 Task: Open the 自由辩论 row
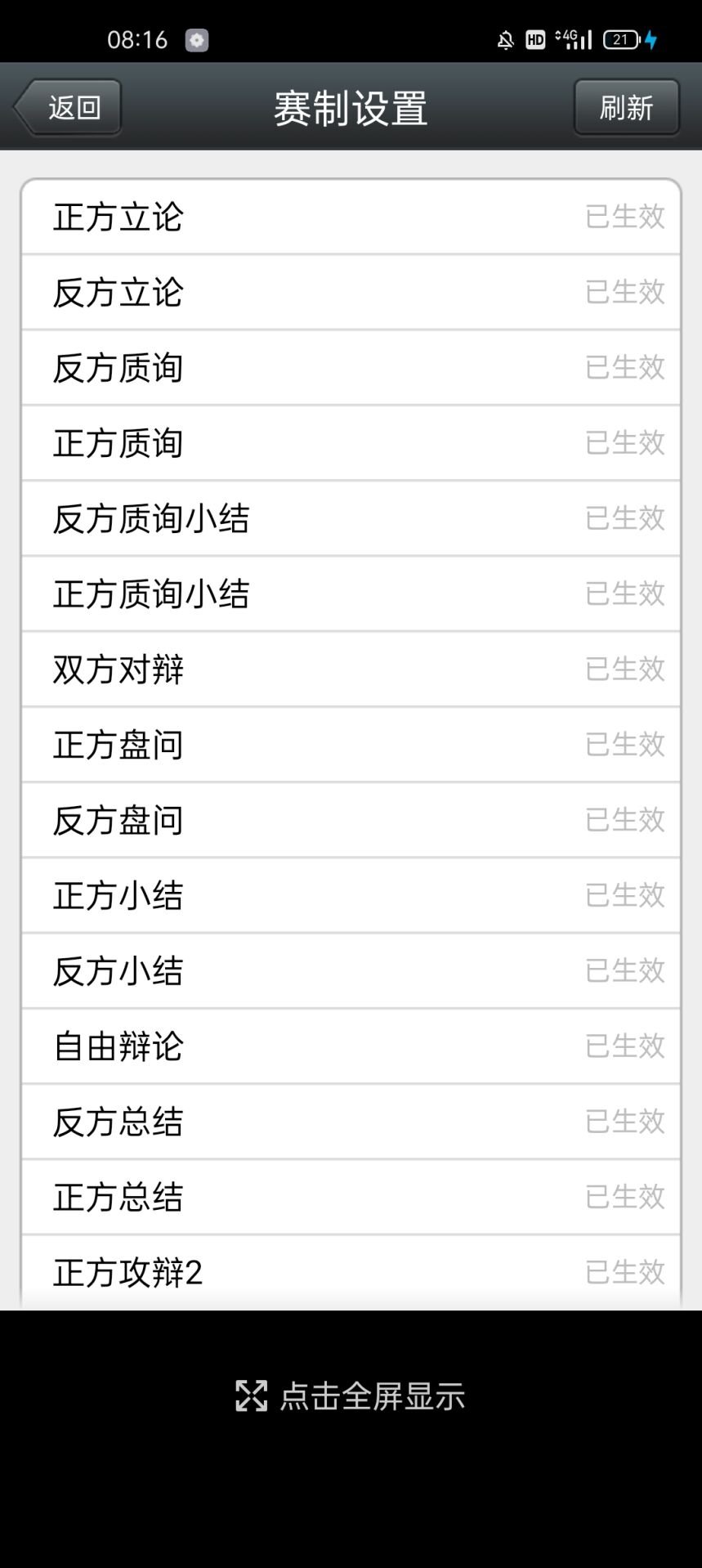[x=351, y=1046]
